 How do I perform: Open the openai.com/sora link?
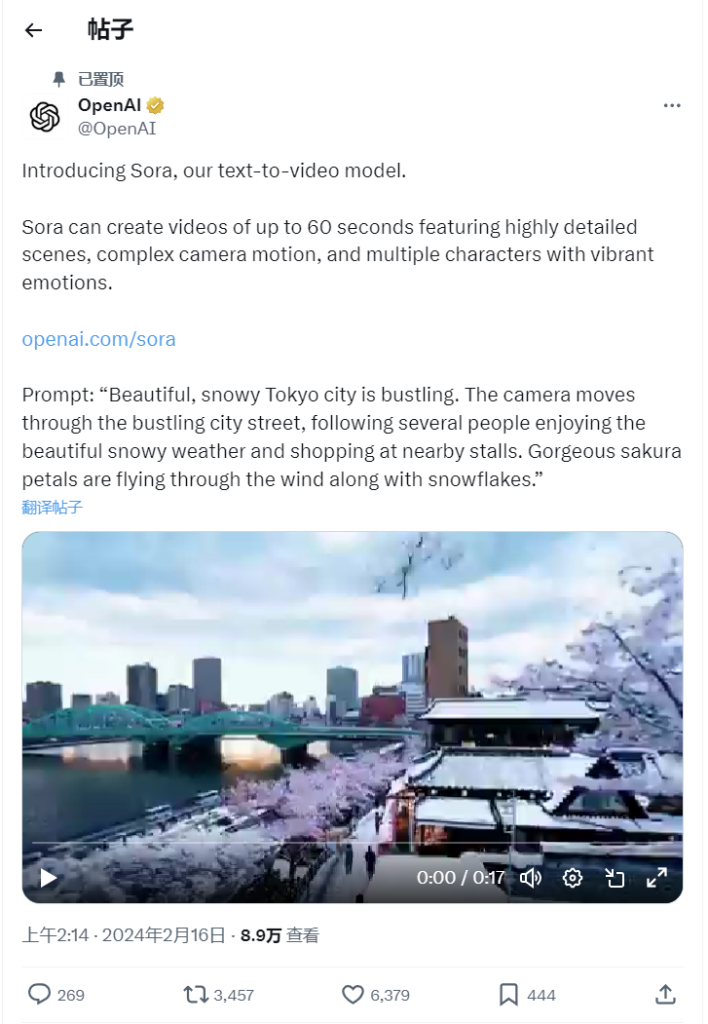[x=98, y=339]
